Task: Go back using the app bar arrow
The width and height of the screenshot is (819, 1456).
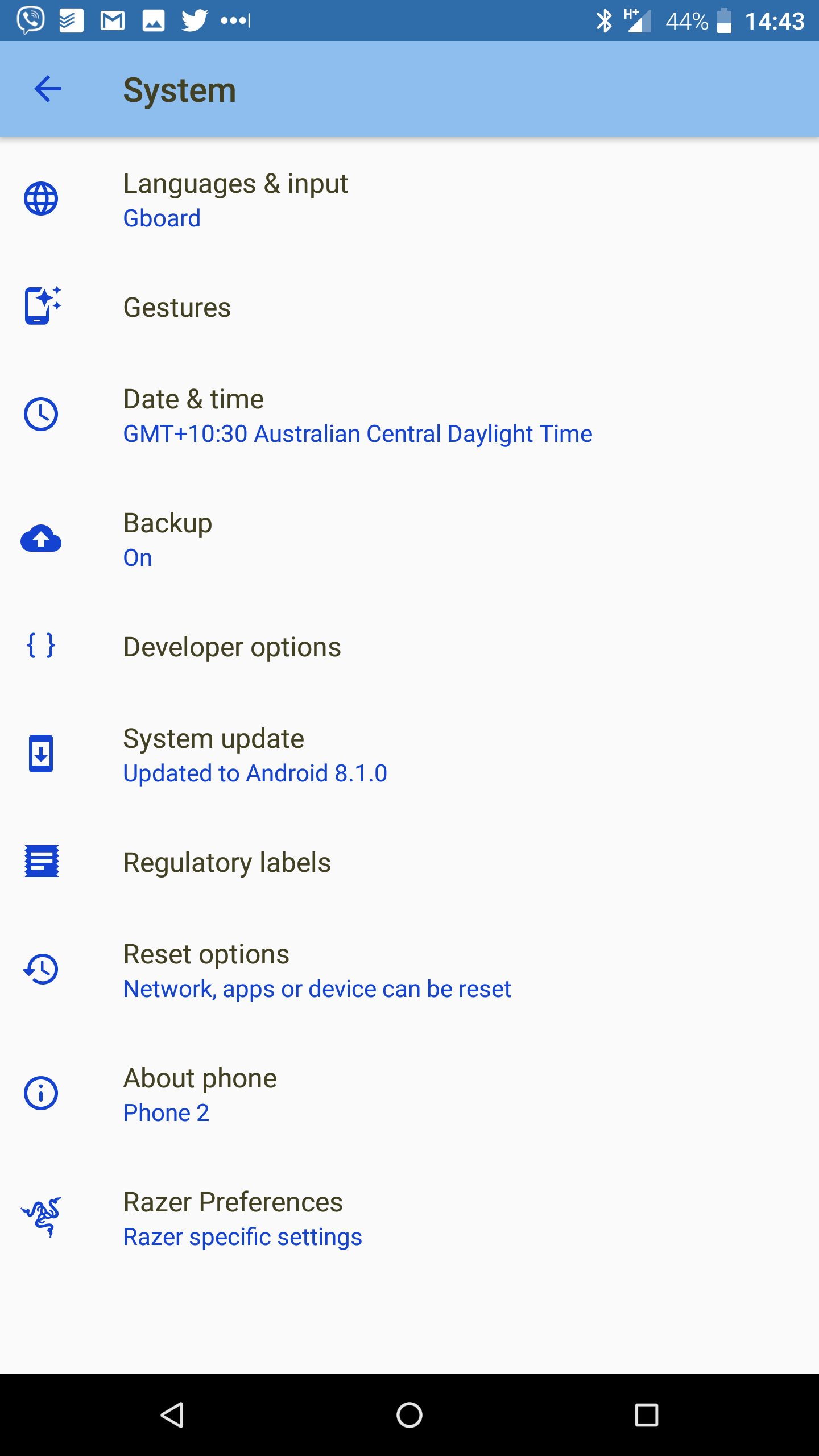Action: pyautogui.click(x=48, y=89)
